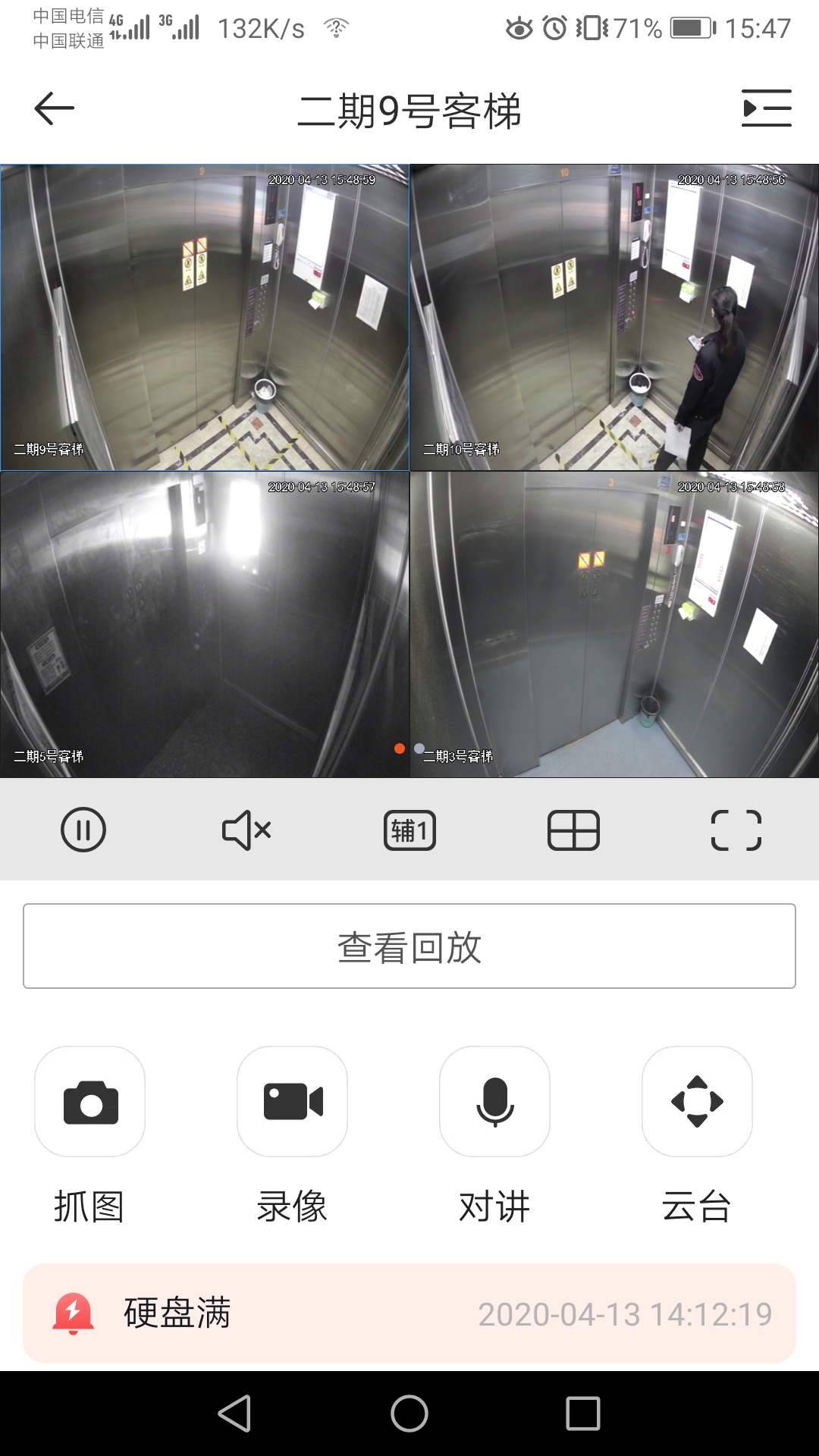Change the split-screen grid layout
The image size is (819, 1456).
coord(573,830)
